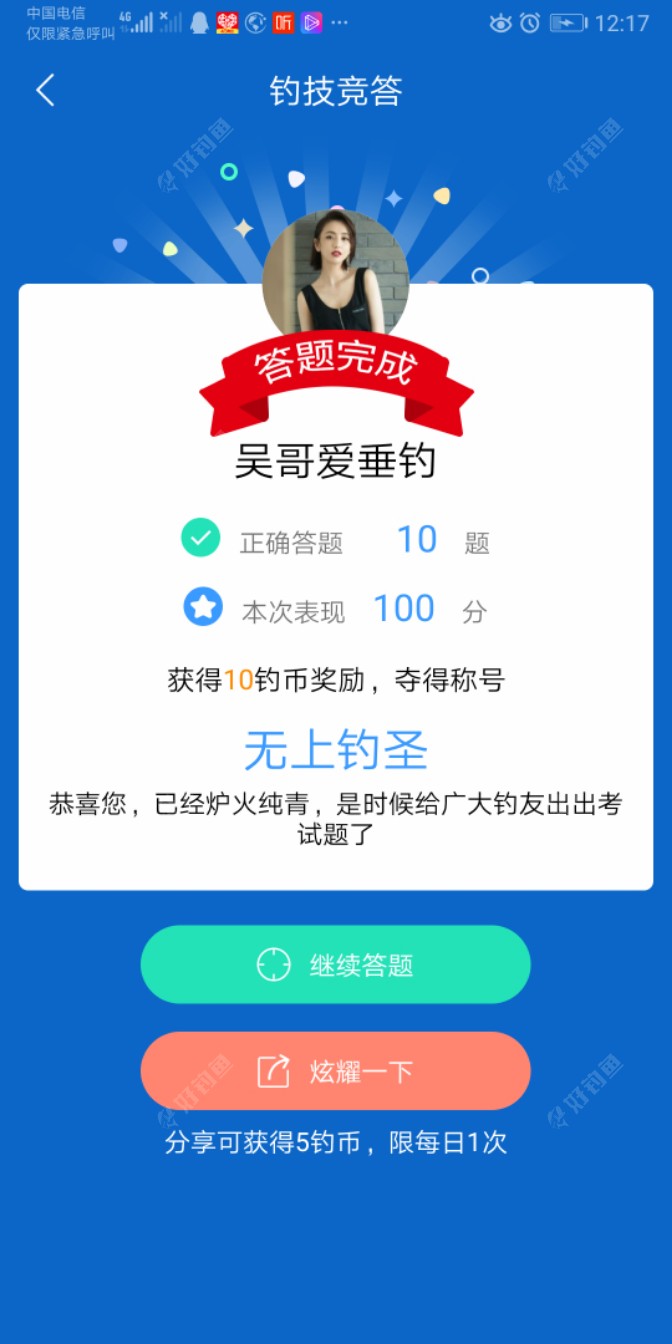Tap 继续答题 to continue the quiz
672x1344 pixels.
335,965
